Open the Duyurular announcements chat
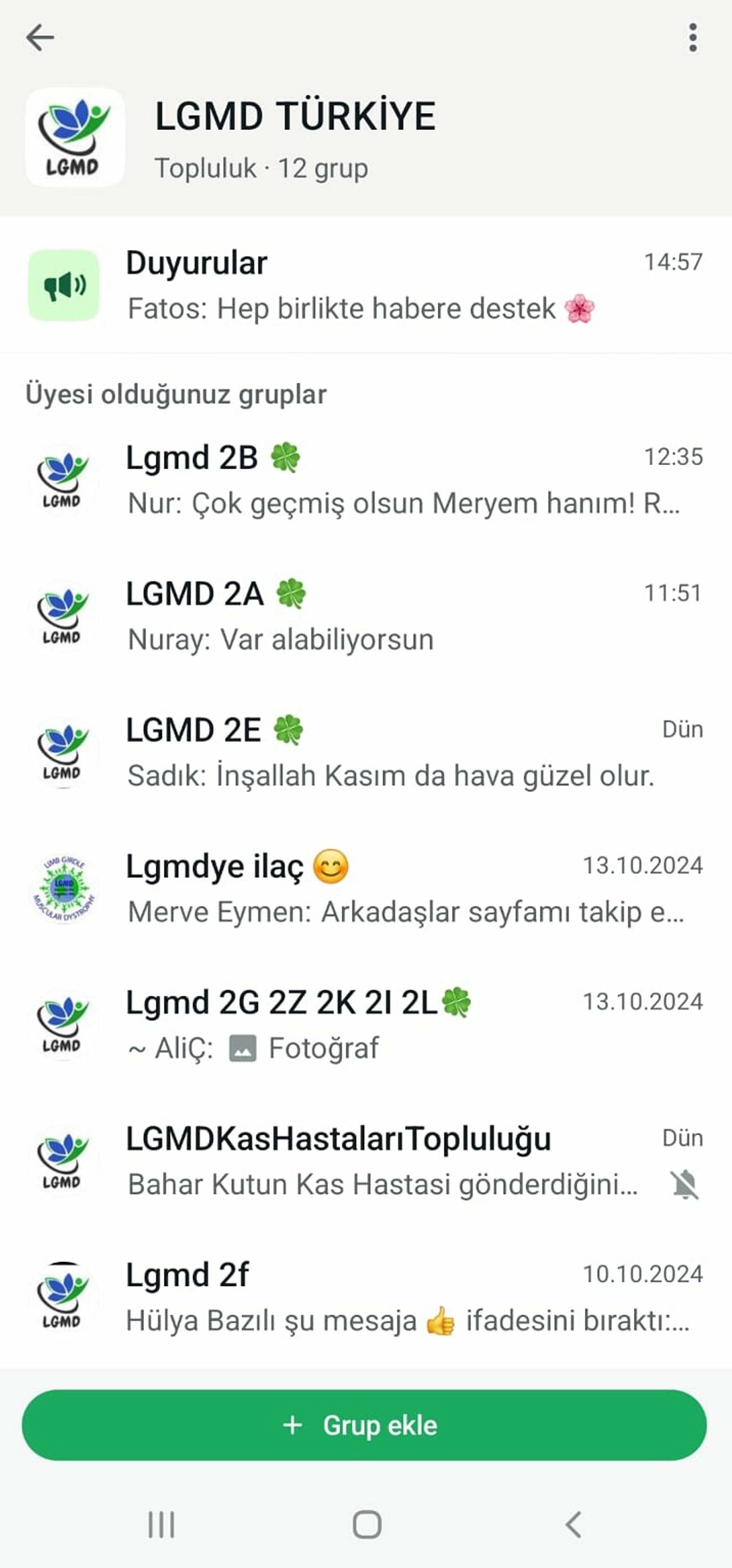Viewport: 732px width, 1568px height. tap(366, 285)
